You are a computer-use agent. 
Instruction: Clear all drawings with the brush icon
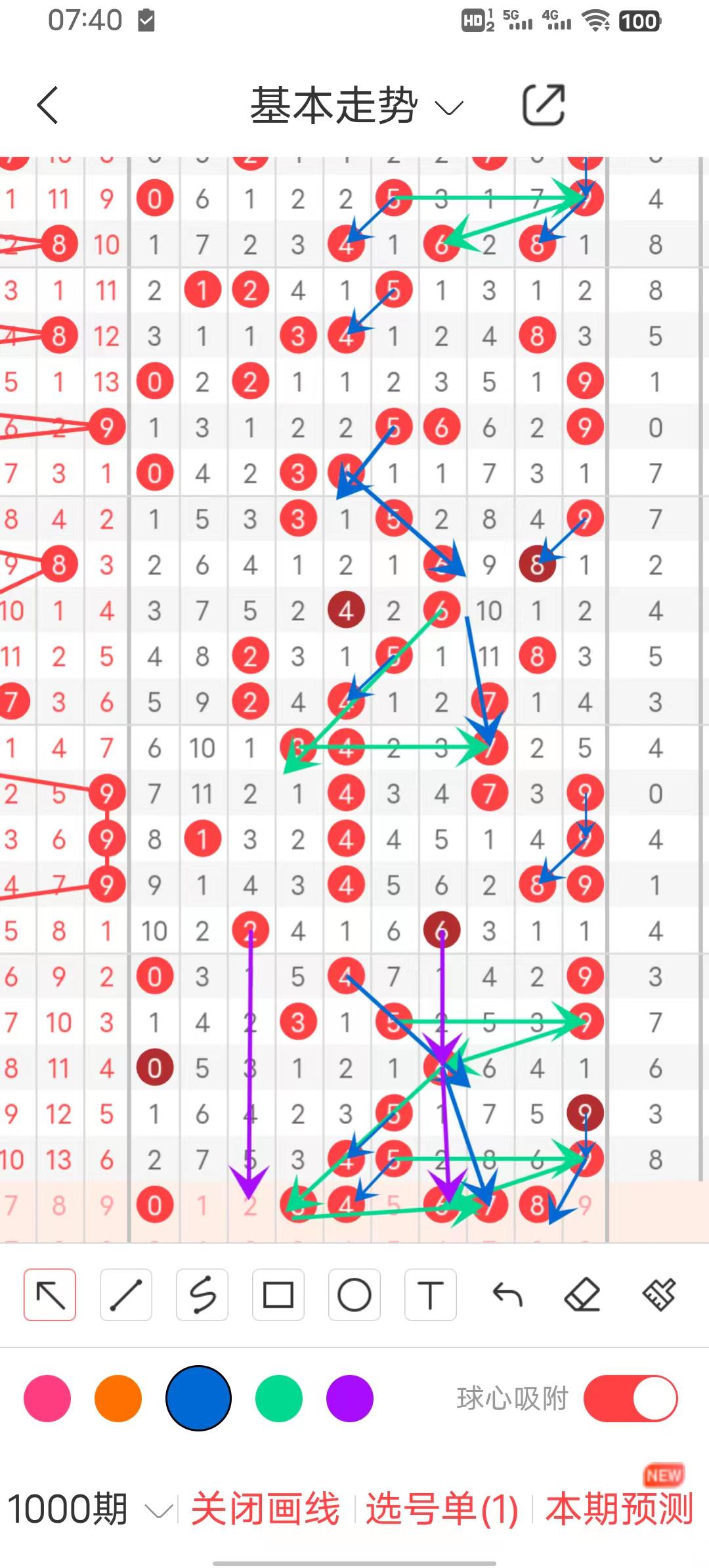(659, 1295)
